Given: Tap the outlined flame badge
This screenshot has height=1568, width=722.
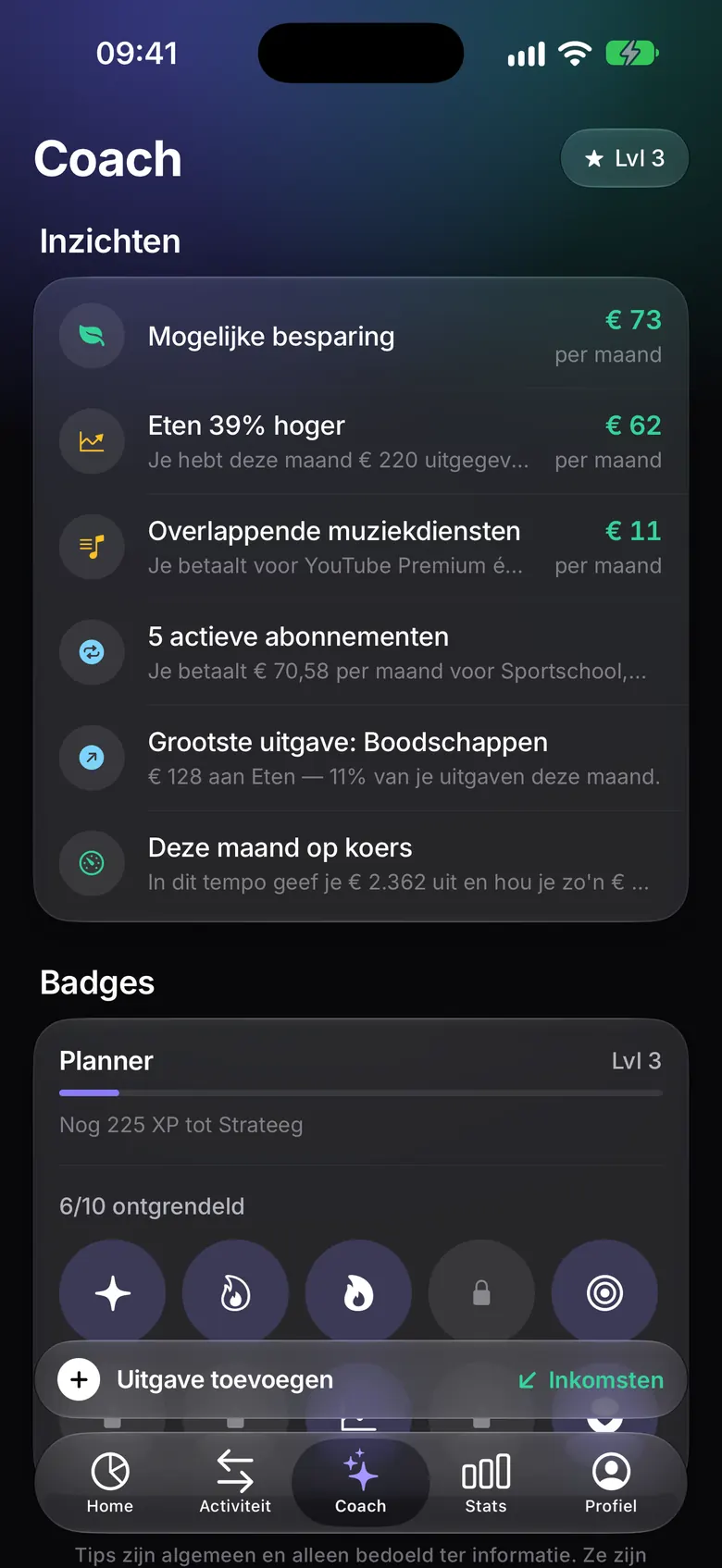Looking at the screenshot, I should 235,1292.
